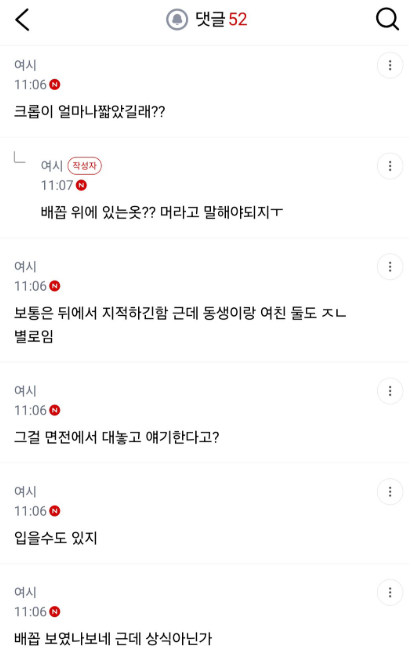Open options for comment "크롭이 얼마나짧았길래??"
The width and height of the screenshot is (409, 663).
[x=390, y=65]
